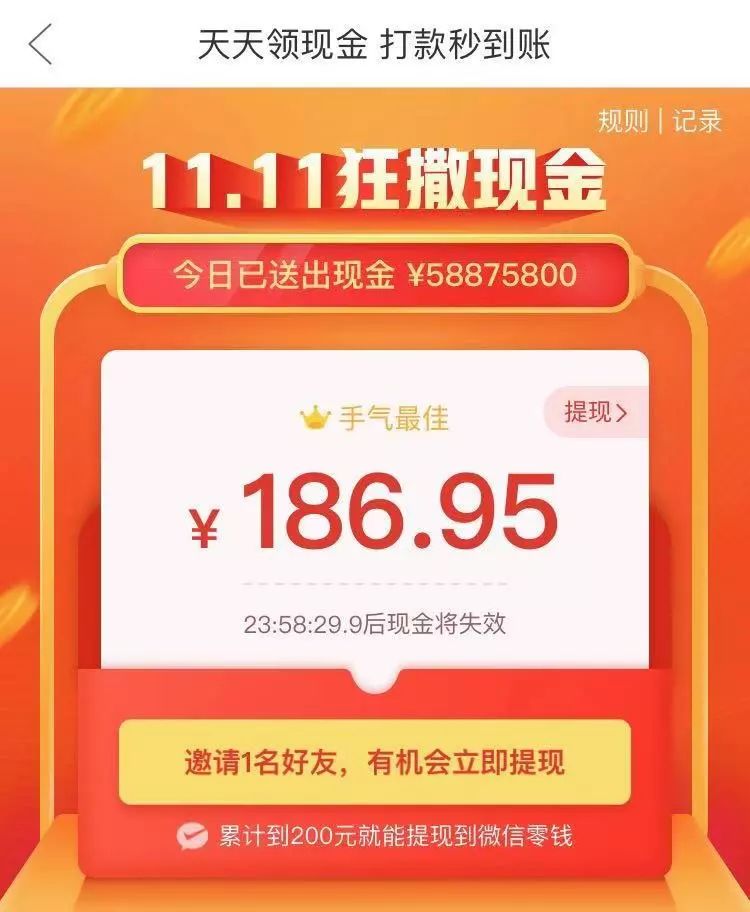The width and height of the screenshot is (750, 912).
Task: Tap 邀请1名好友，有机会立即提现 button
Action: [374, 762]
